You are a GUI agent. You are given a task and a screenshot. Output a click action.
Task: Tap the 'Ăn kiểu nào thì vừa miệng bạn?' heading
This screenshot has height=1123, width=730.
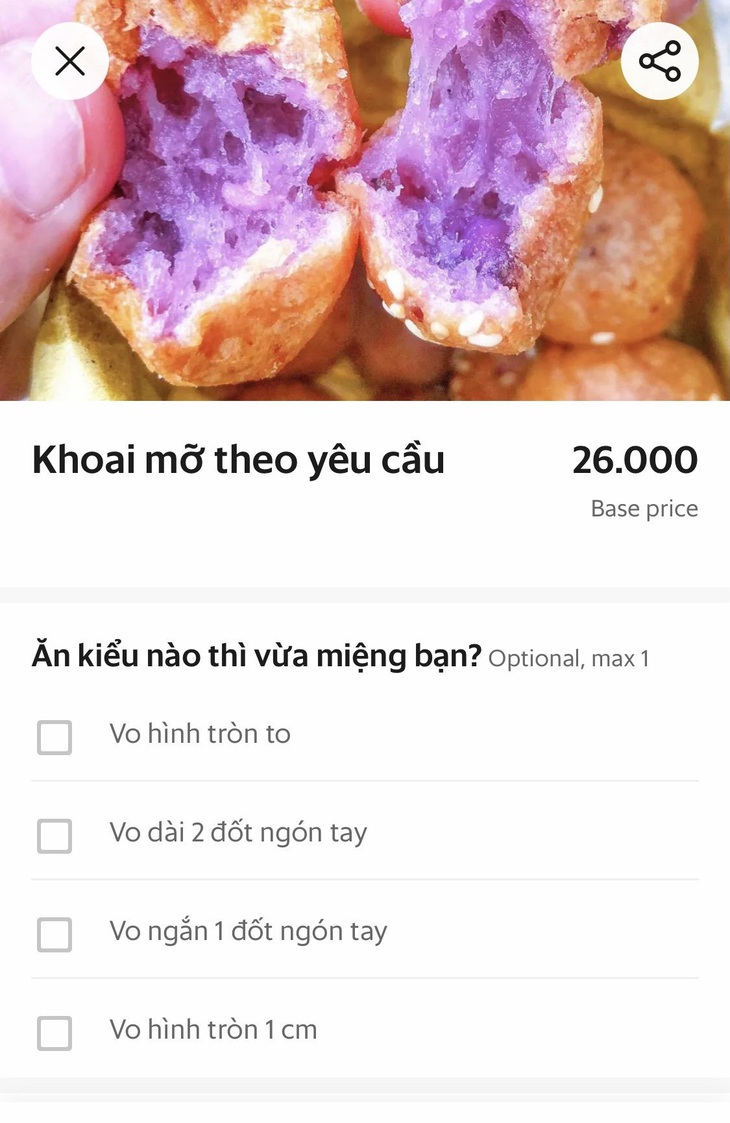(x=253, y=658)
